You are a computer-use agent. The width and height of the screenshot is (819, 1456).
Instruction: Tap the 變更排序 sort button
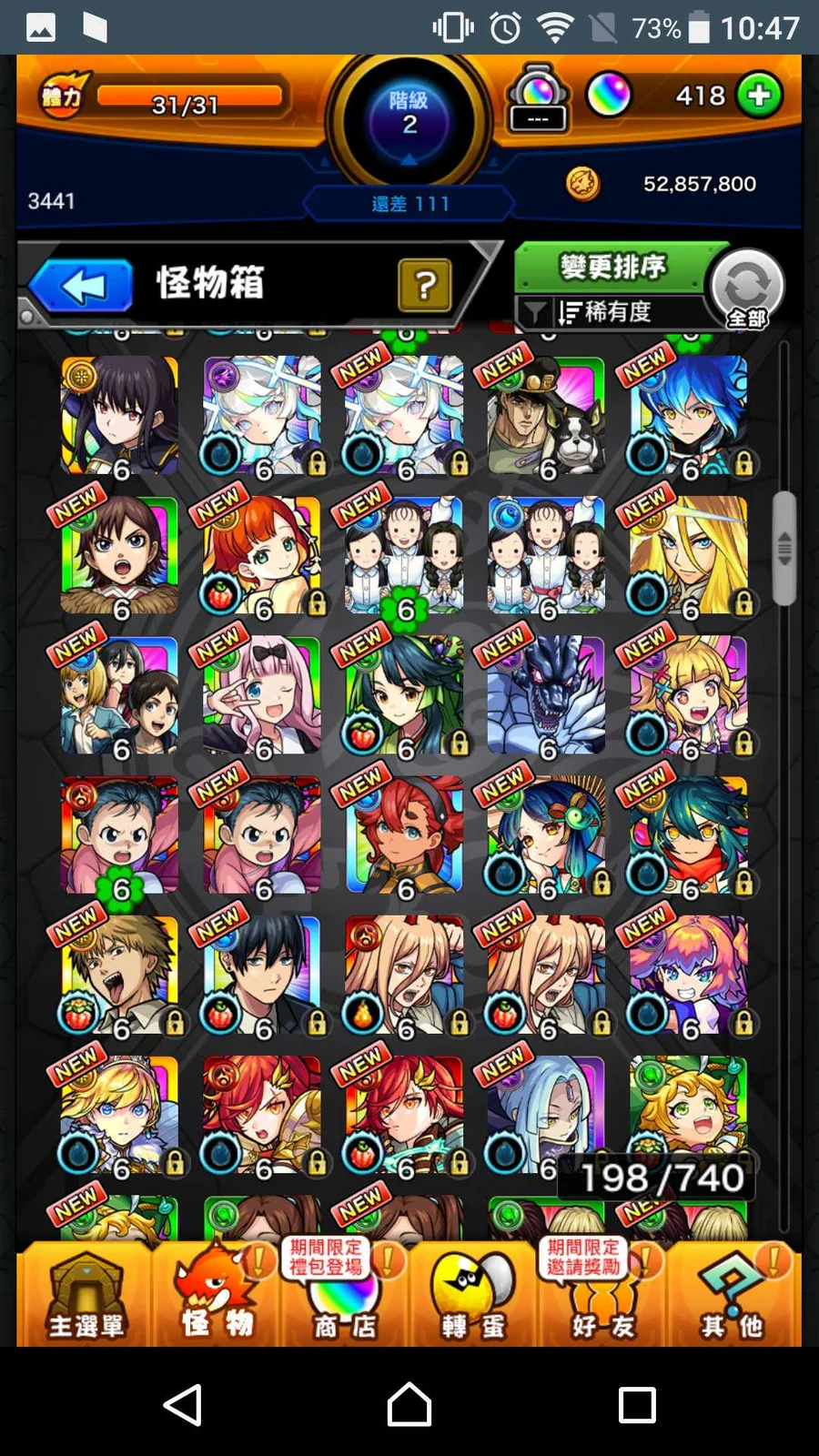tap(612, 268)
